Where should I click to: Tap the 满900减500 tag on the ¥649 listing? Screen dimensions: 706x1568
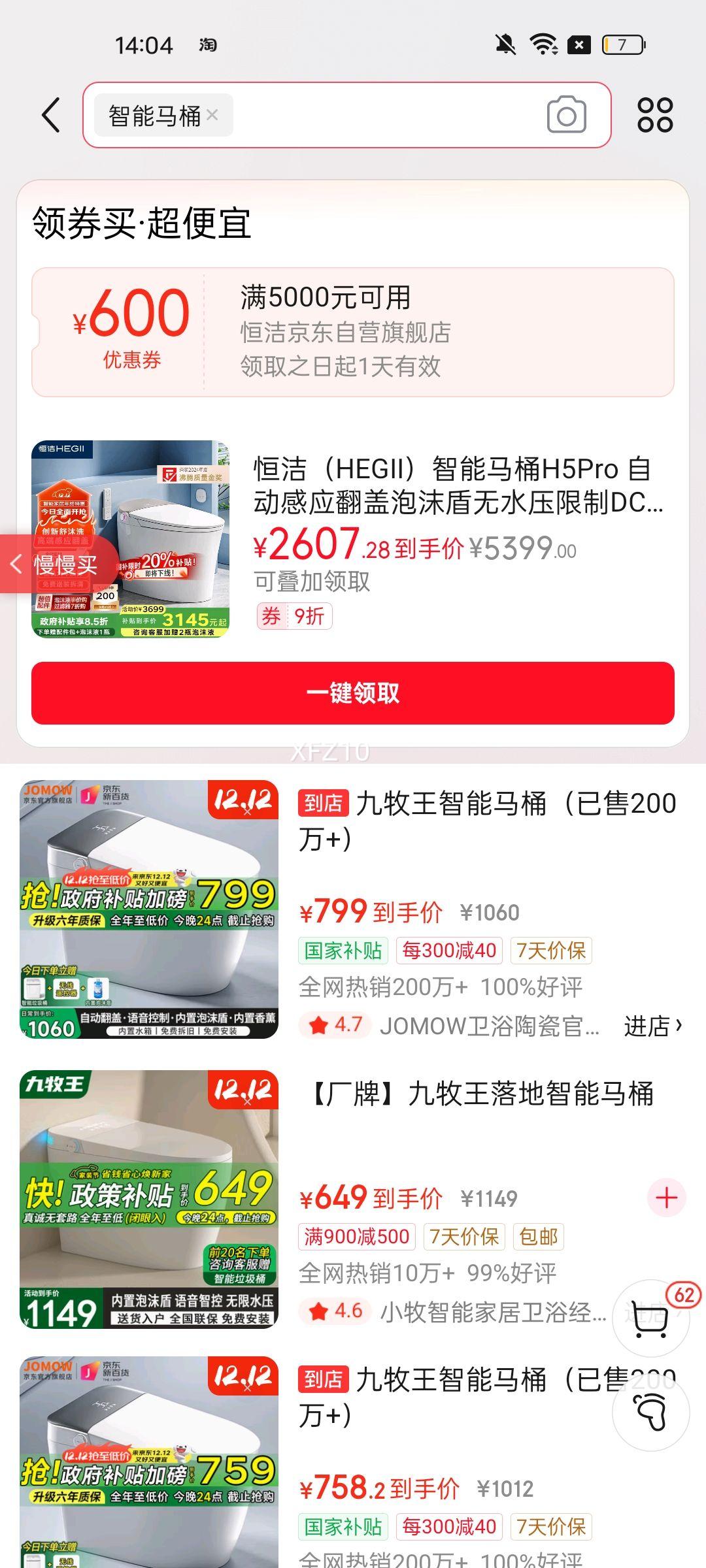click(x=358, y=1237)
